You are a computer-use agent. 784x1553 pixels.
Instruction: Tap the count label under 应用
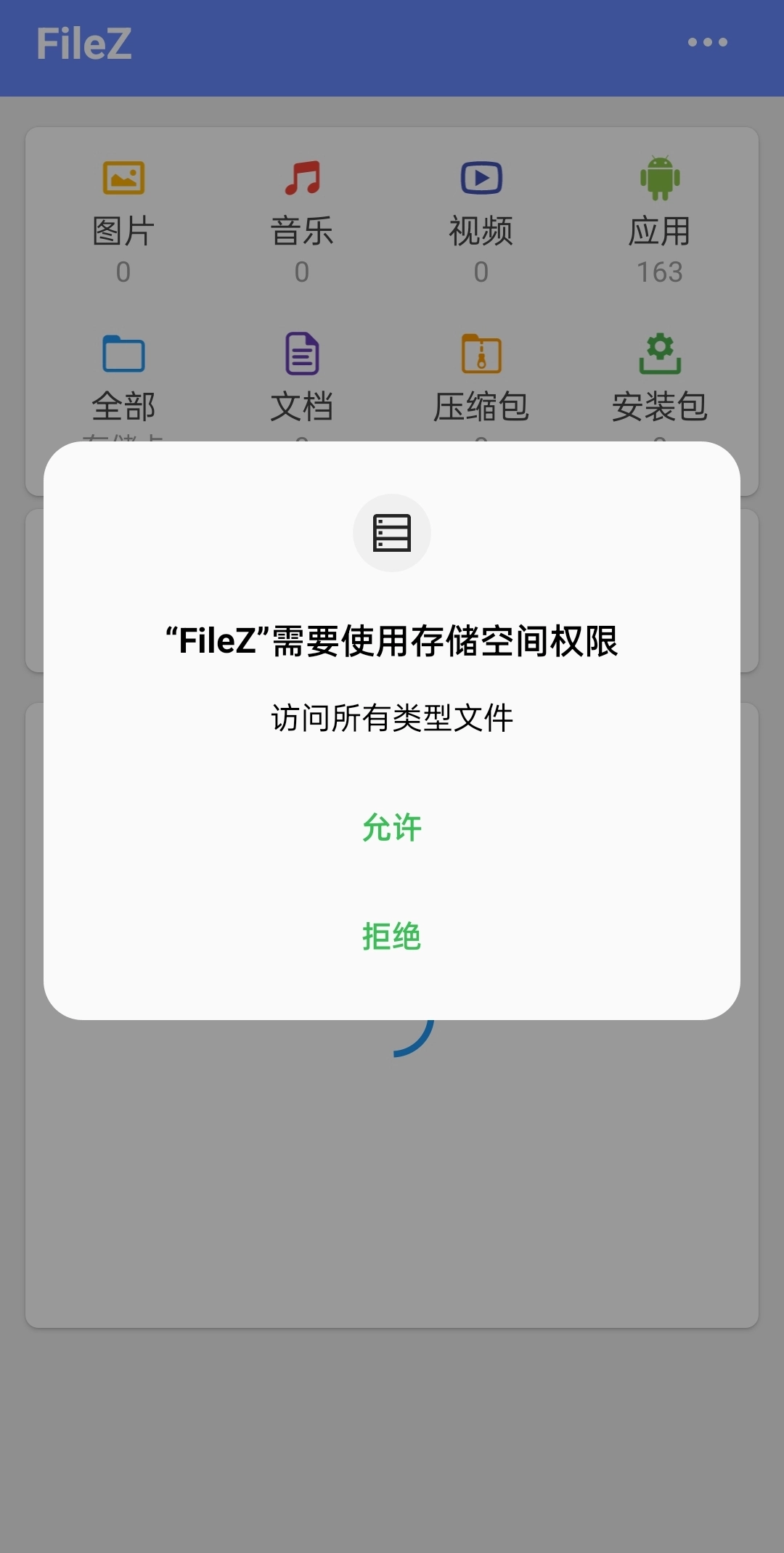pyautogui.click(x=659, y=273)
